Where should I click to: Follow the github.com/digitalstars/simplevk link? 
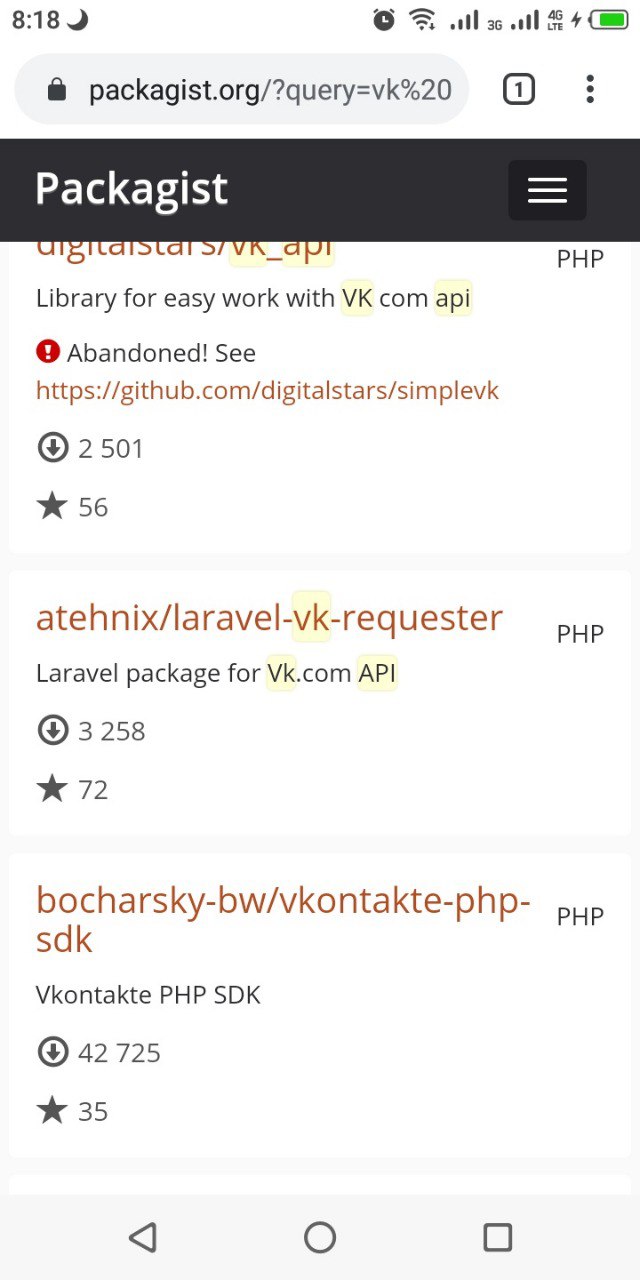pos(267,390)
